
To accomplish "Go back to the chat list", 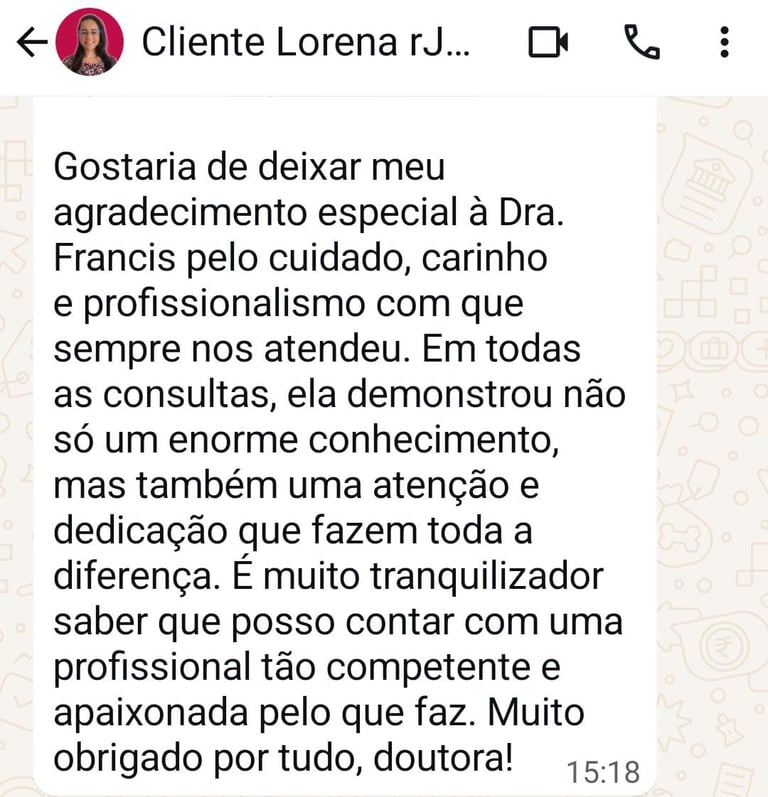I will [32, 43].
